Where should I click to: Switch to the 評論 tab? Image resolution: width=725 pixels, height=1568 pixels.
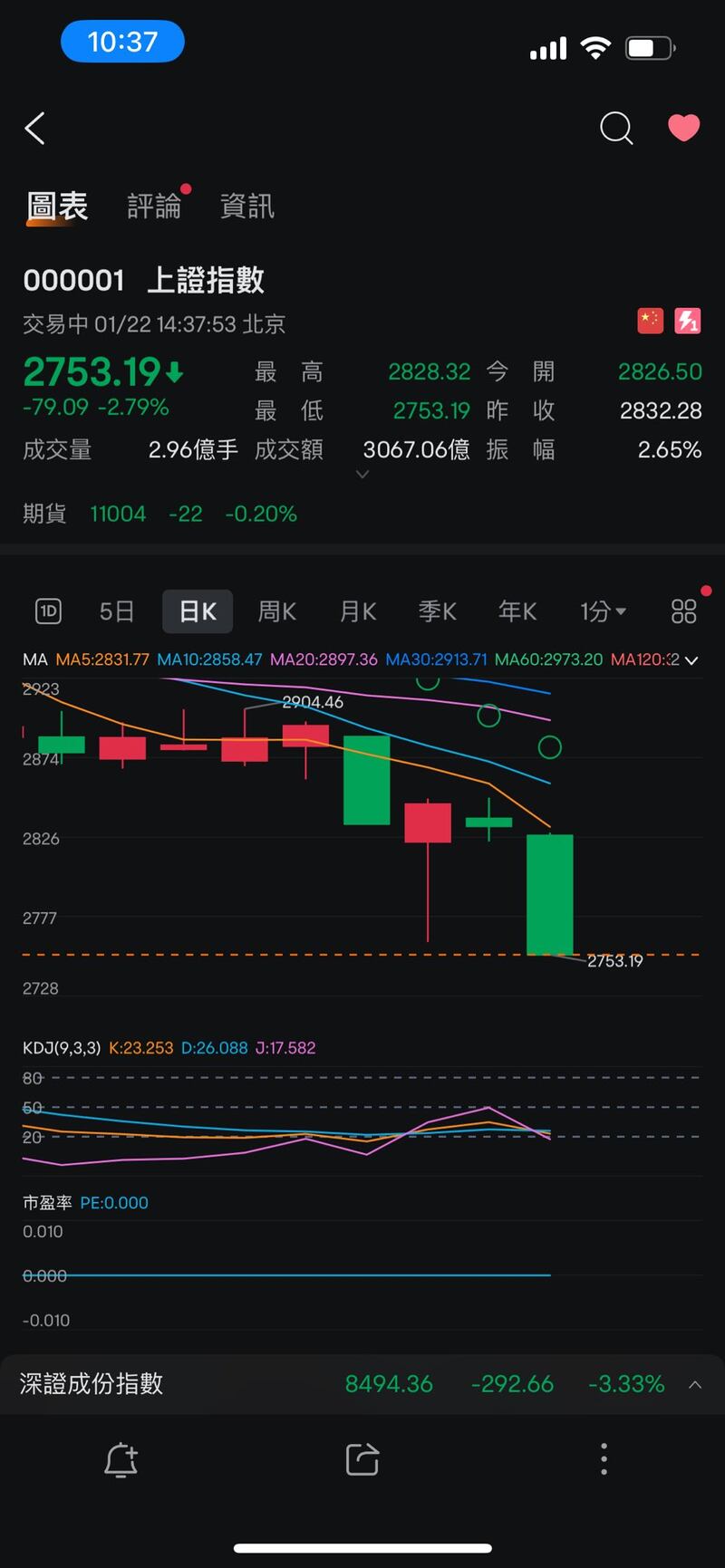(154, 207)
